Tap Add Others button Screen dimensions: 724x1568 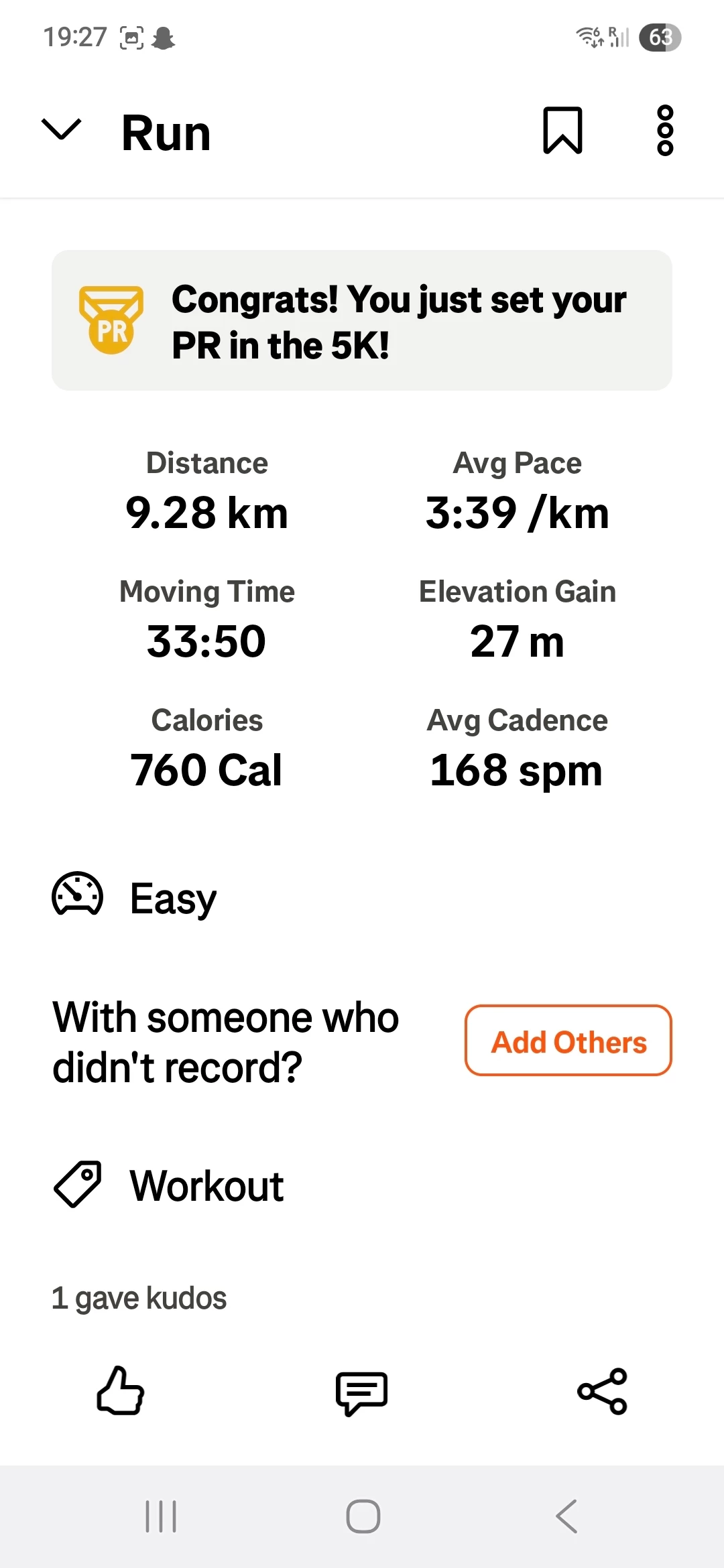568,1041
